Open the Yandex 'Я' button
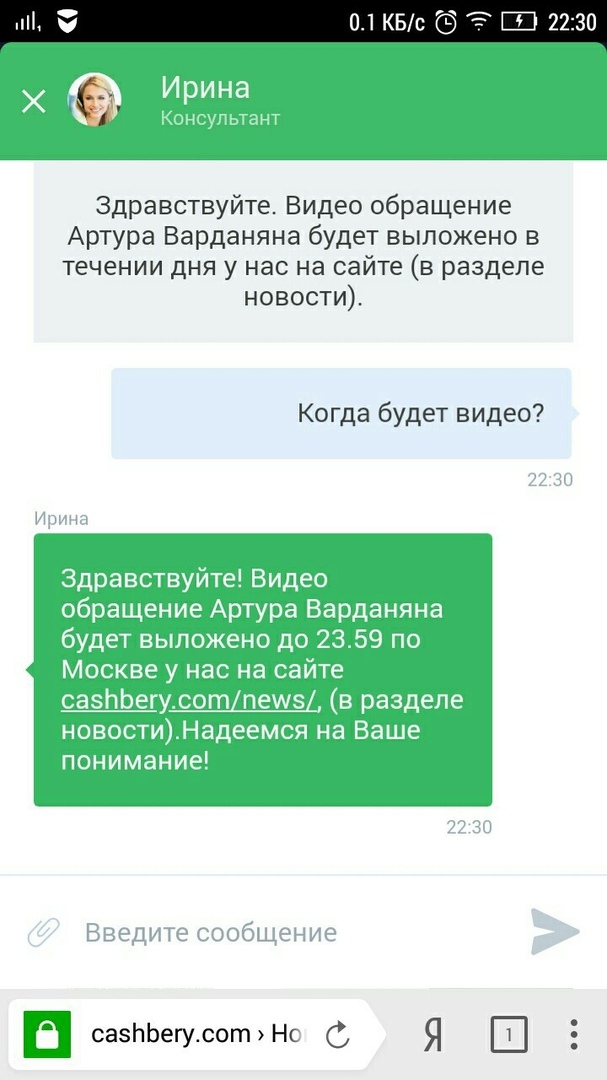The image size is (607, 1080). [x=432, y=1034]
